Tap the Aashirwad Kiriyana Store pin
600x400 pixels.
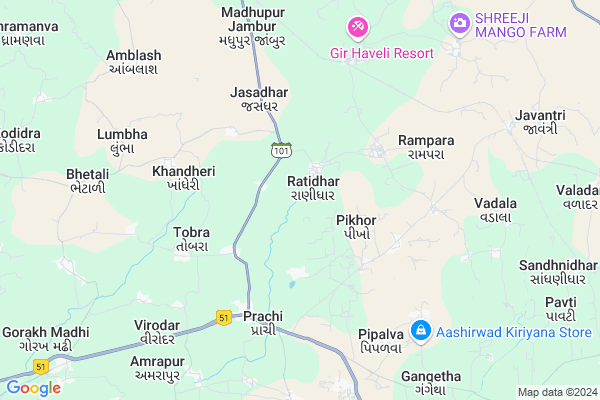point(421,329)
